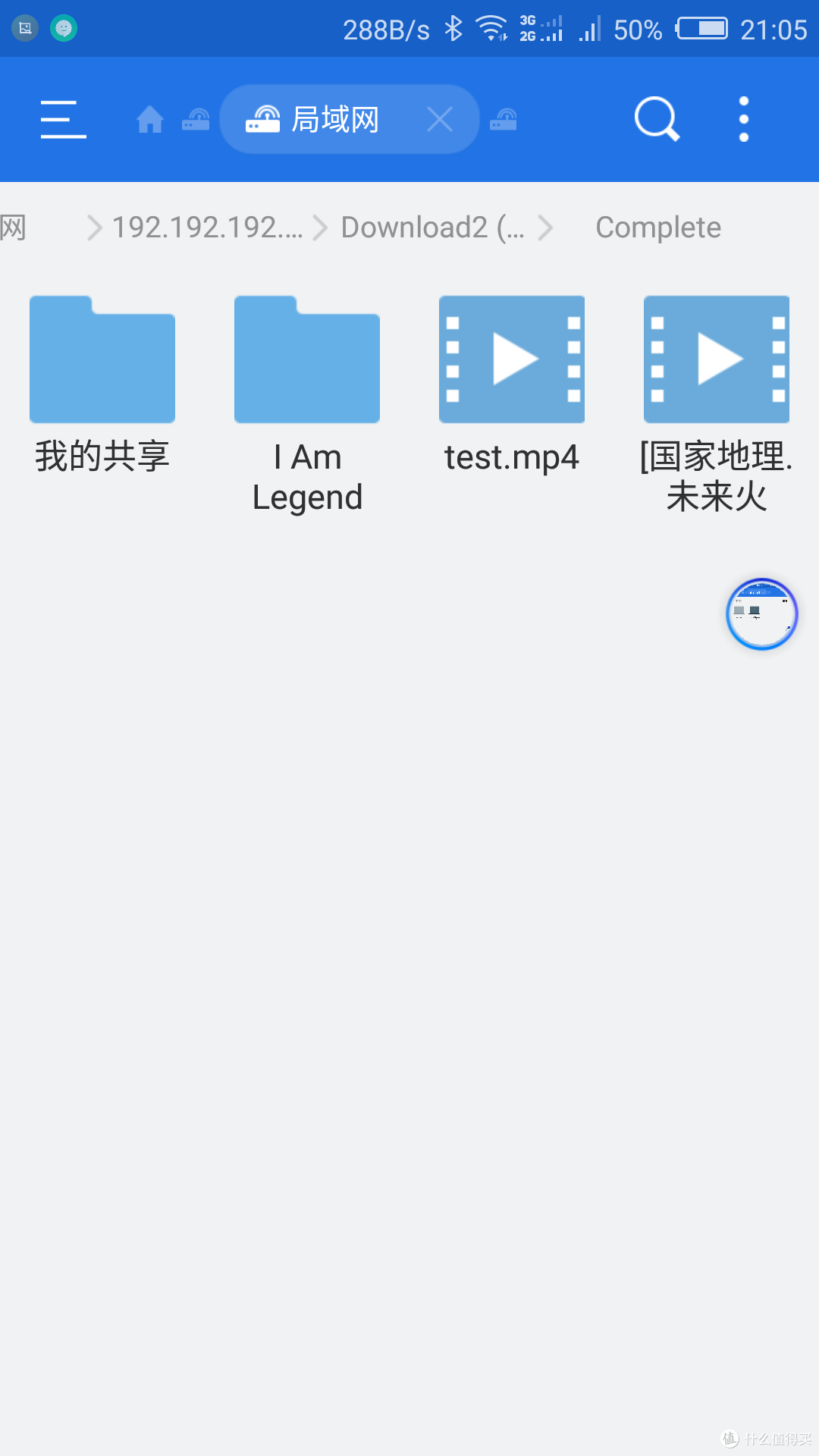The width and height of the screenshot is (819, 1456).
Task: Navigate back to Download2 folder breadcrumb
Action: pyautogui.click(x=432, y=227)
